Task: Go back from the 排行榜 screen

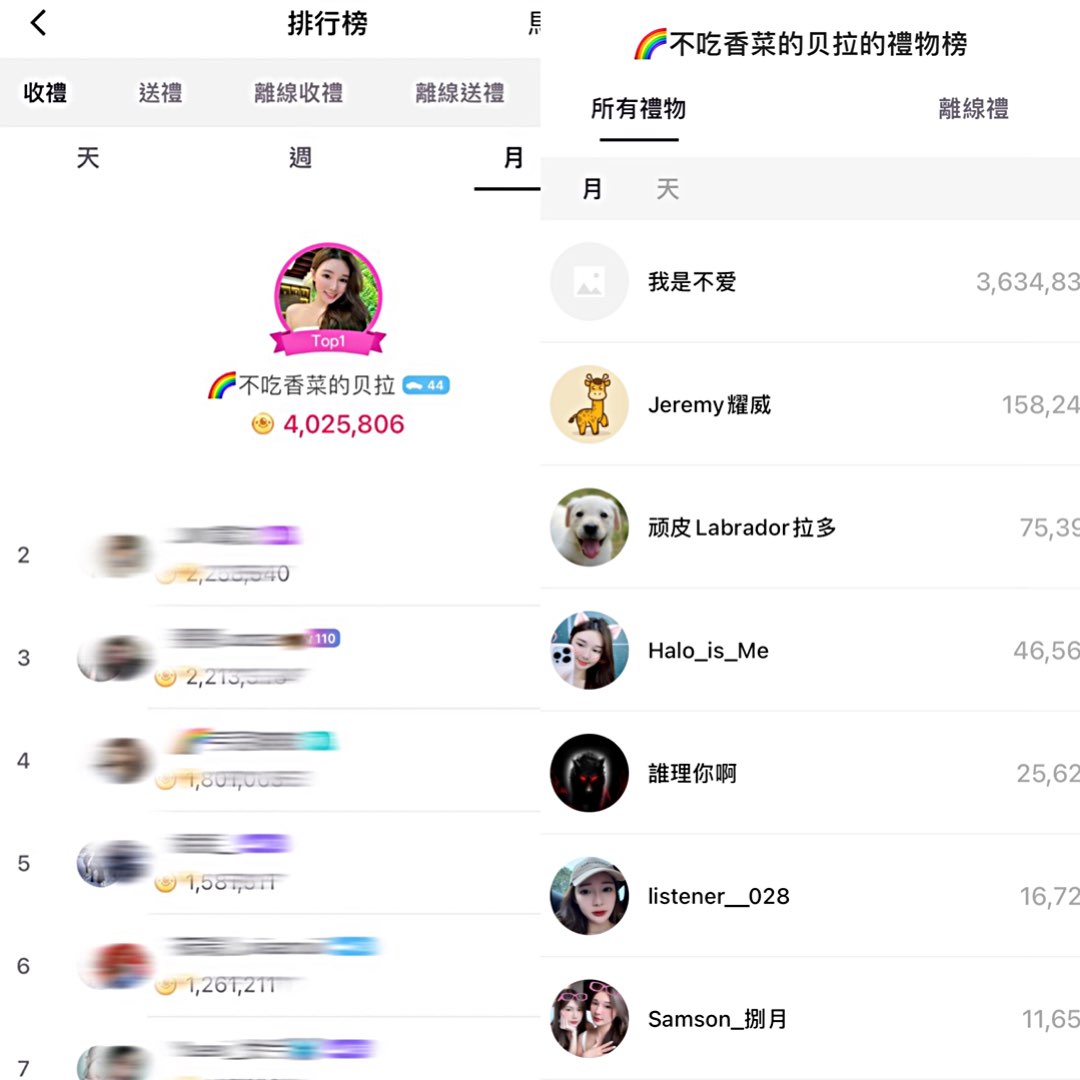Action: pos(39,23)
